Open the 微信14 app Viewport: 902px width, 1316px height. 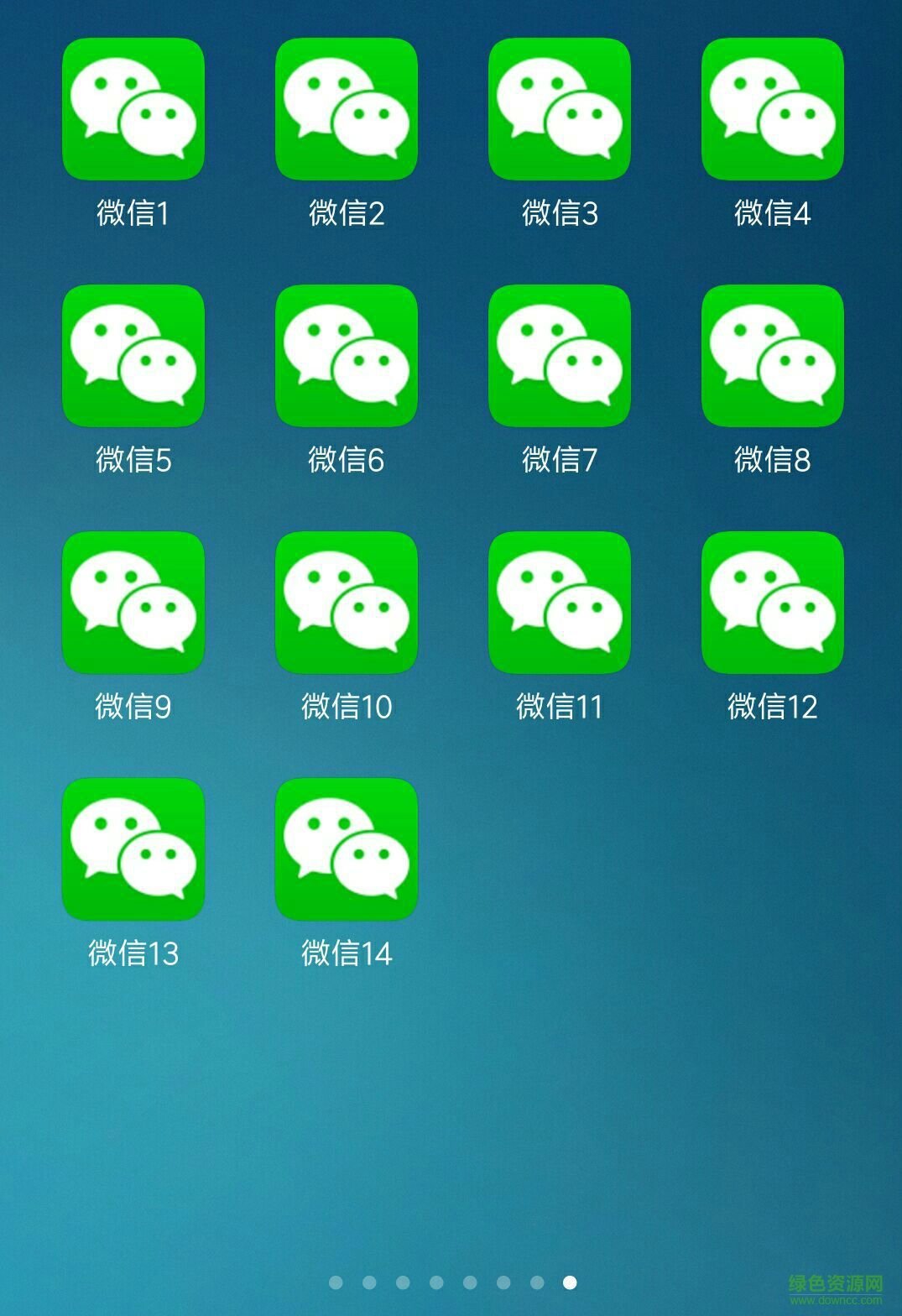pos(347,849)
